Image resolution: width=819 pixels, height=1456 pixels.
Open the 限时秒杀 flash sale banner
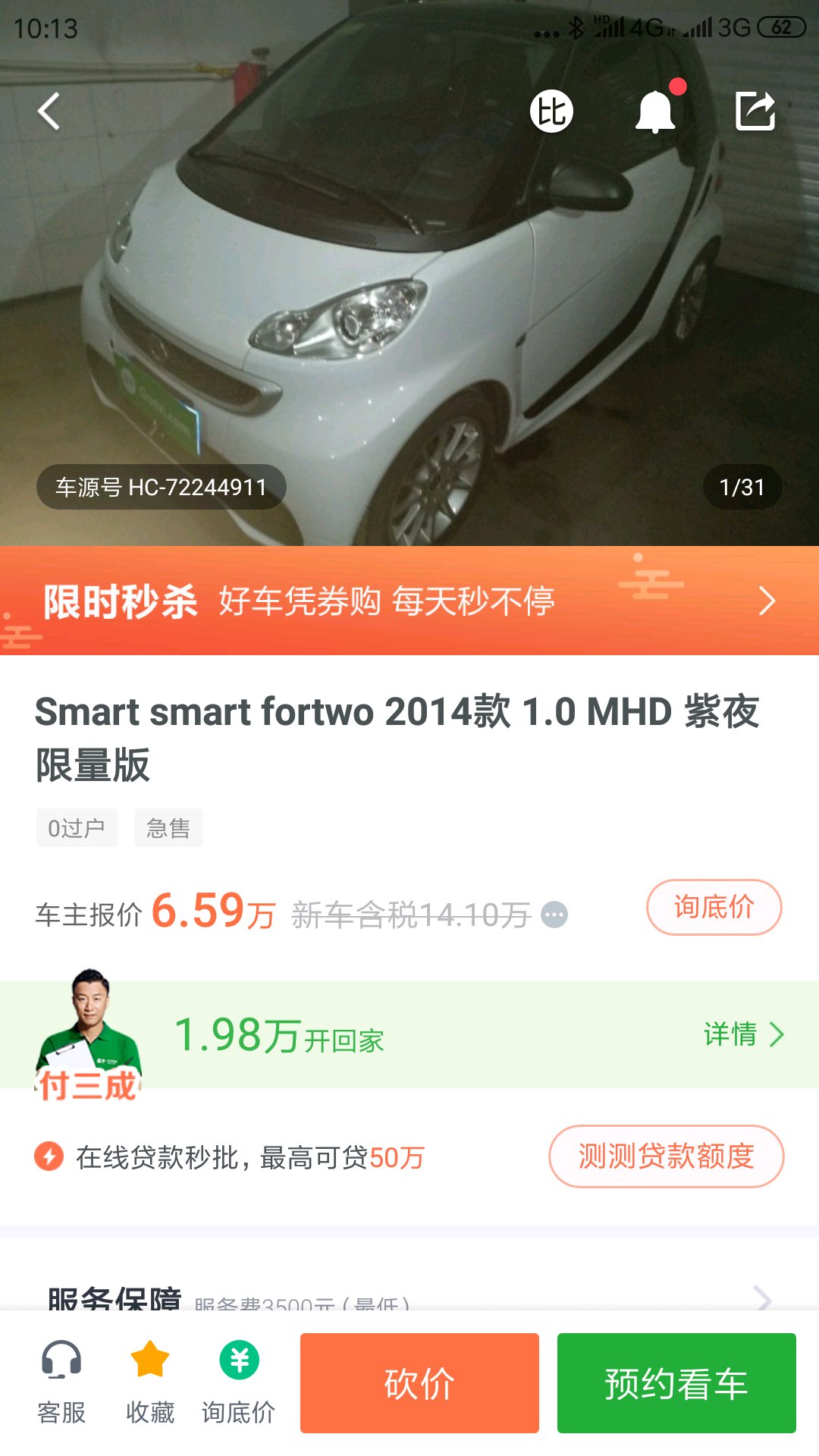tap(409, 601)
